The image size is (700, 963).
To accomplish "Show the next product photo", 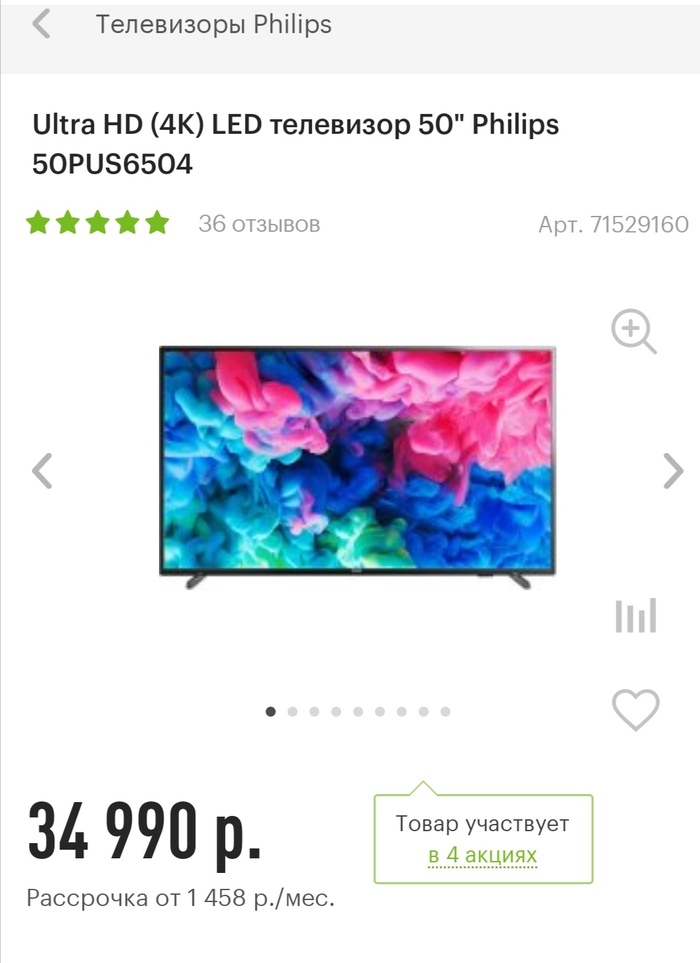I will 673,469.
